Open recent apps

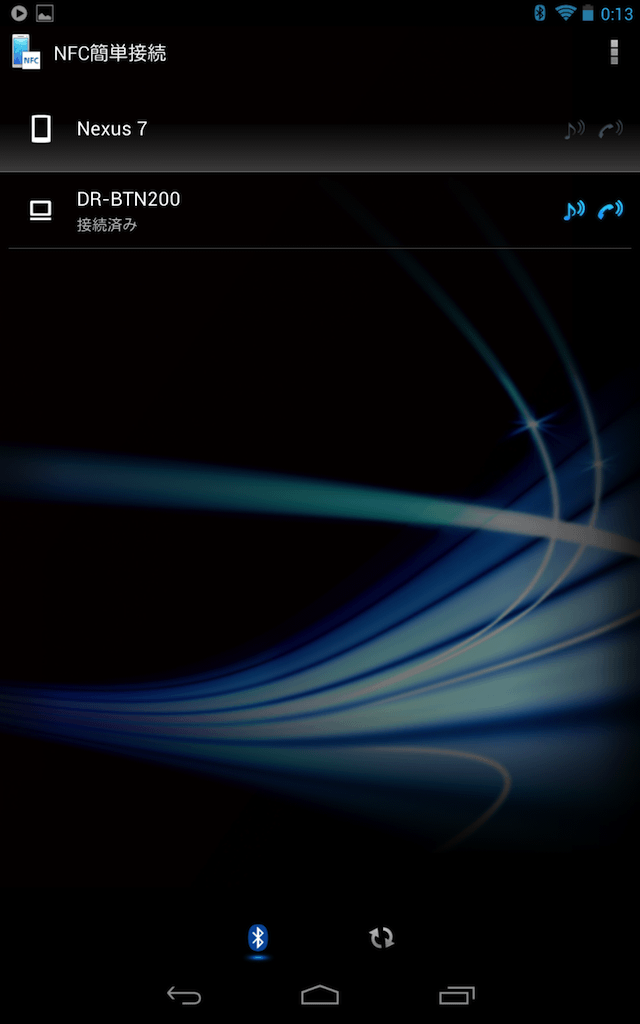[x=456, y=995]
